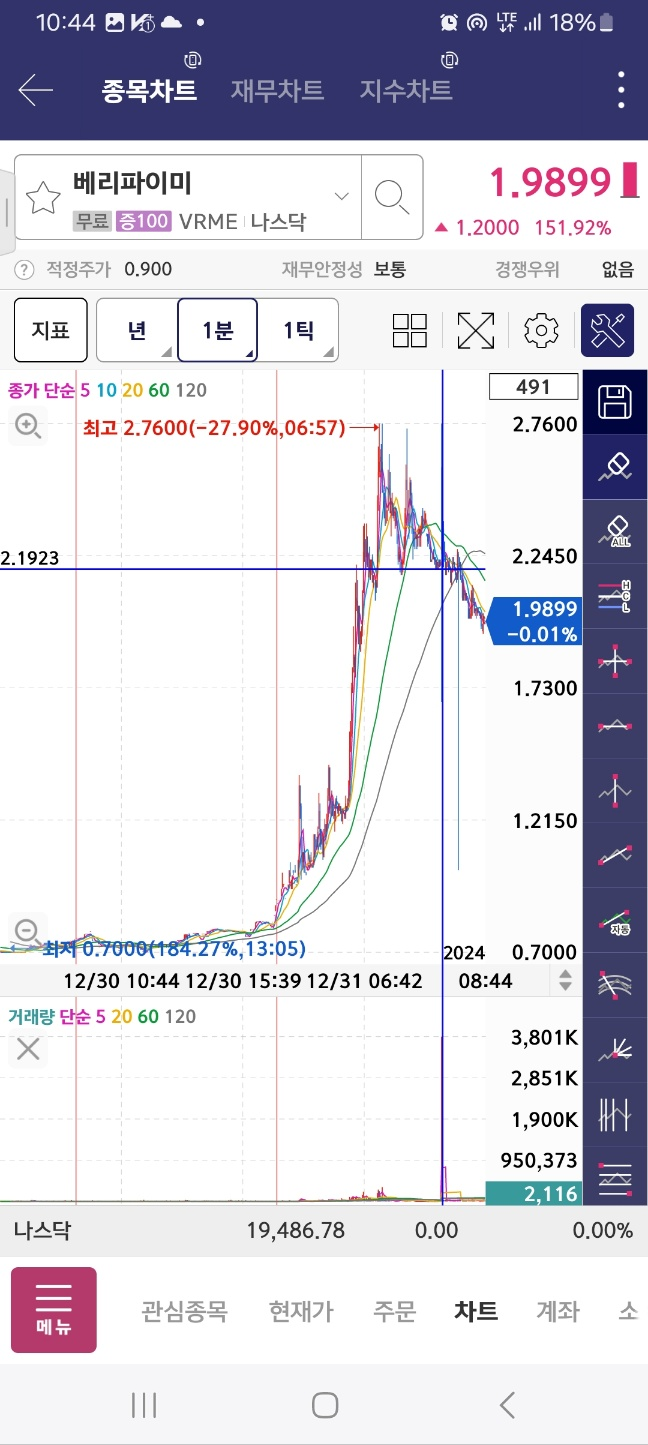Select the 1분 chart period
The height and width of the screenshot is (1445, 648).
click(x=217, y=330)
